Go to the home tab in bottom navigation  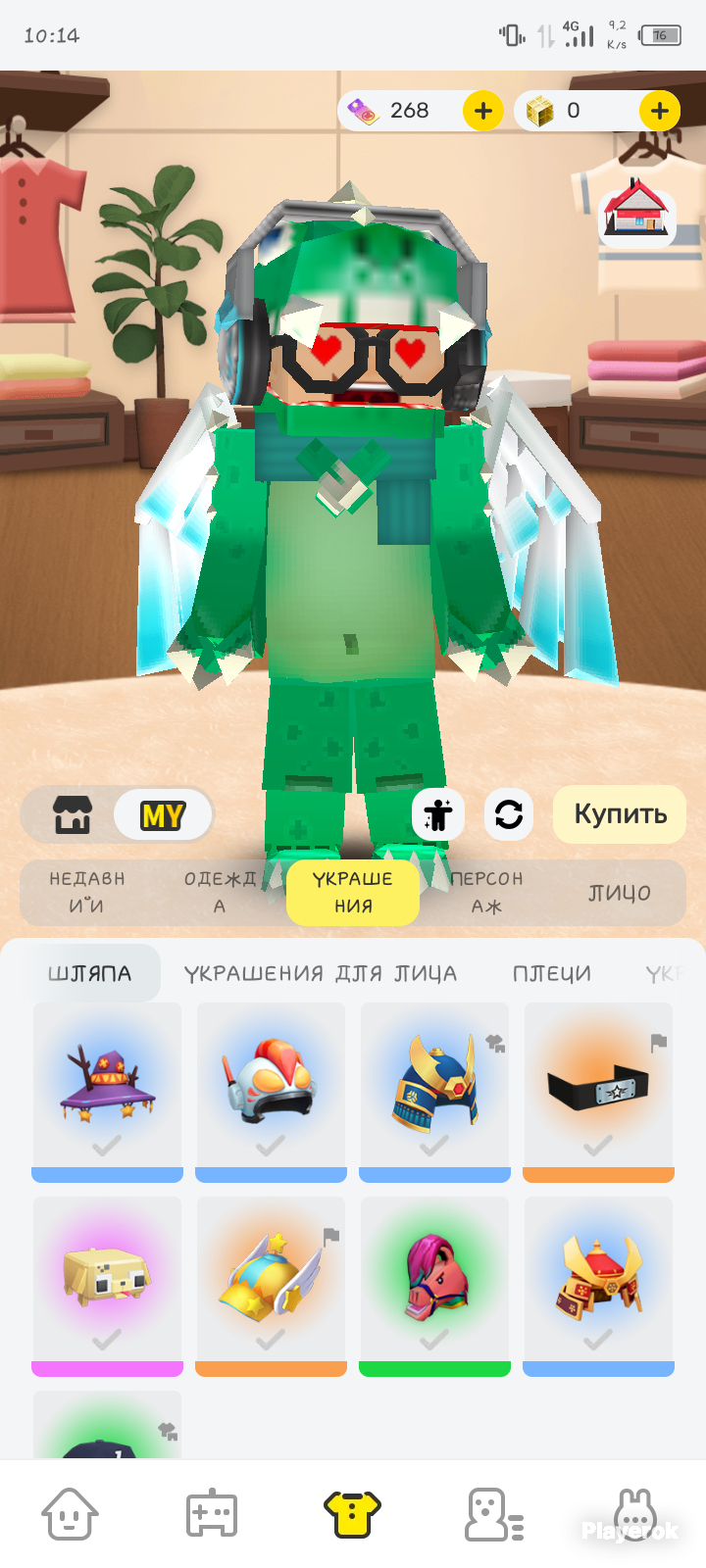tap(70, 1513)
